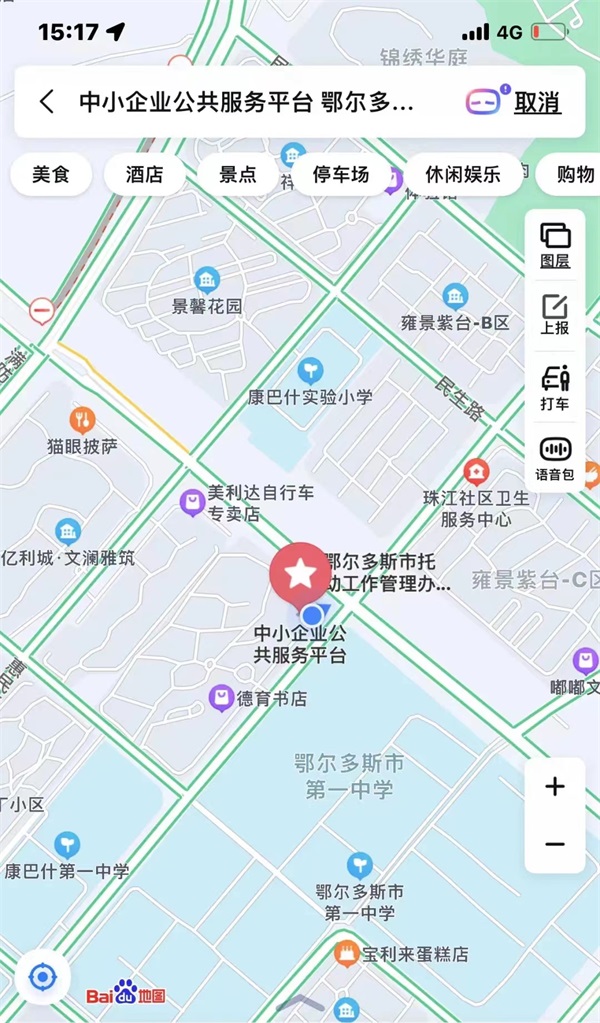This screenshot has height=1023, width=600.
Task: Recenter map on my location
Action: tap(42, 977)
